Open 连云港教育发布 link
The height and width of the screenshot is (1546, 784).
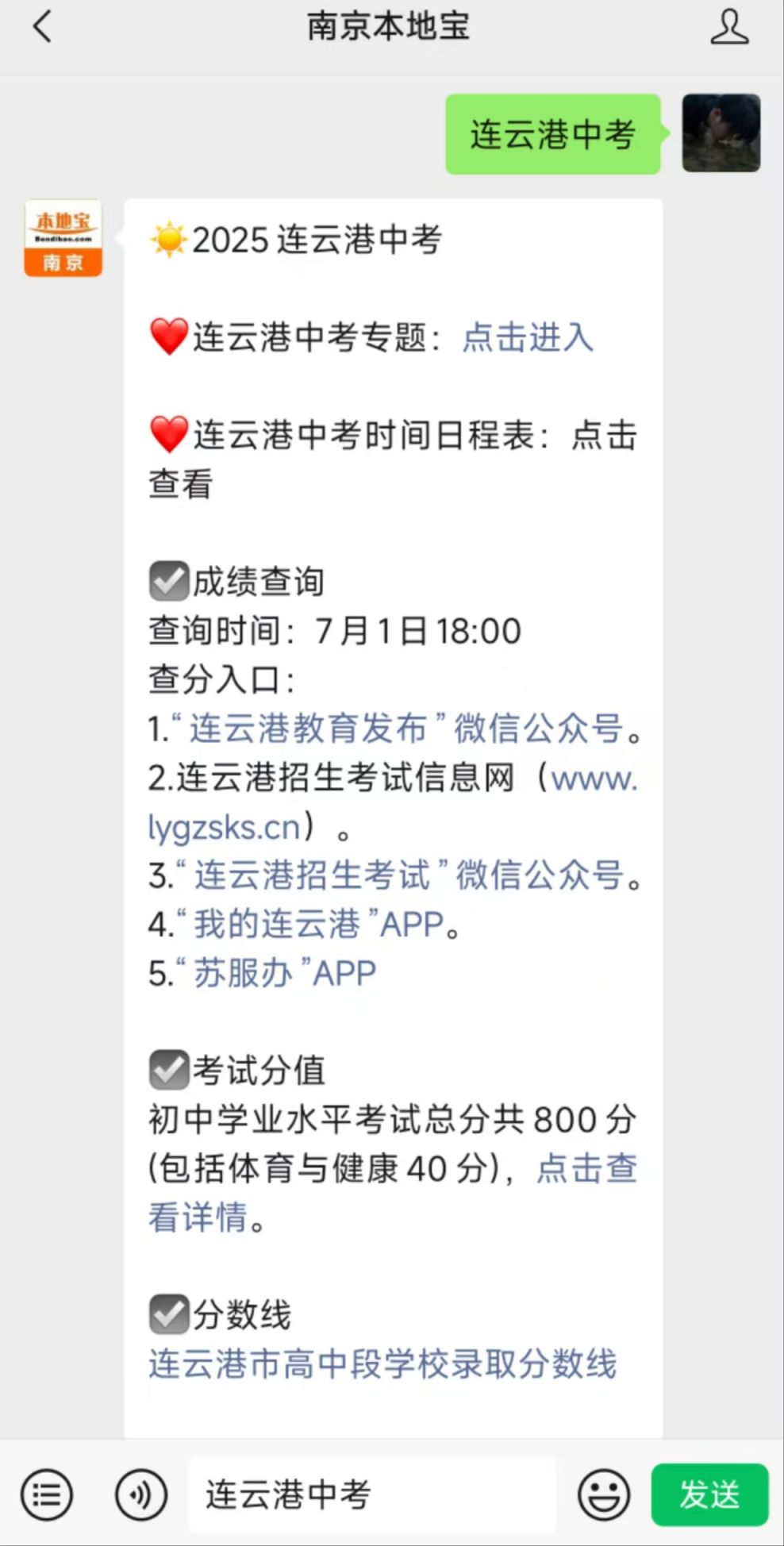pos(308,729)
